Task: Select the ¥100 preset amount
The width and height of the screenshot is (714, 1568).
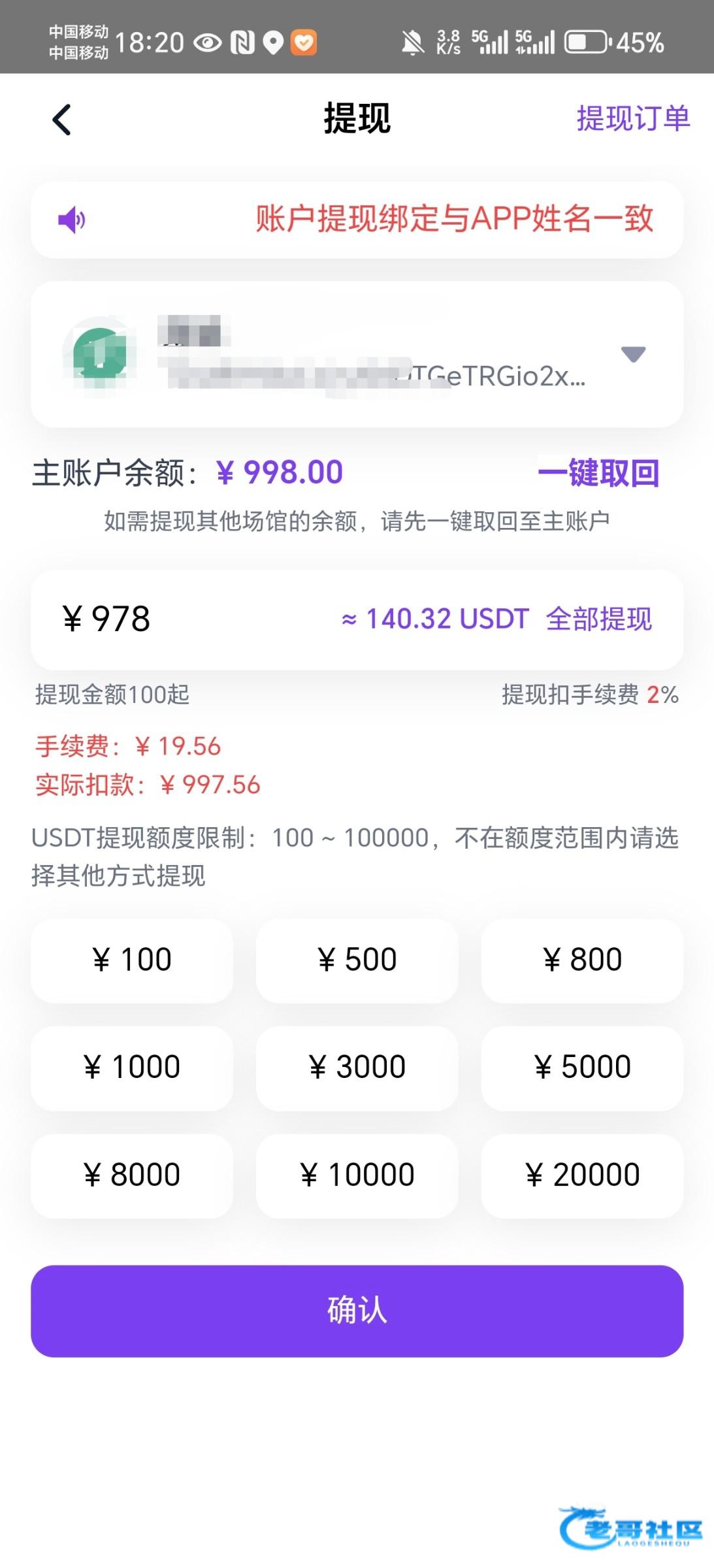Action: (x=132, y=960)
